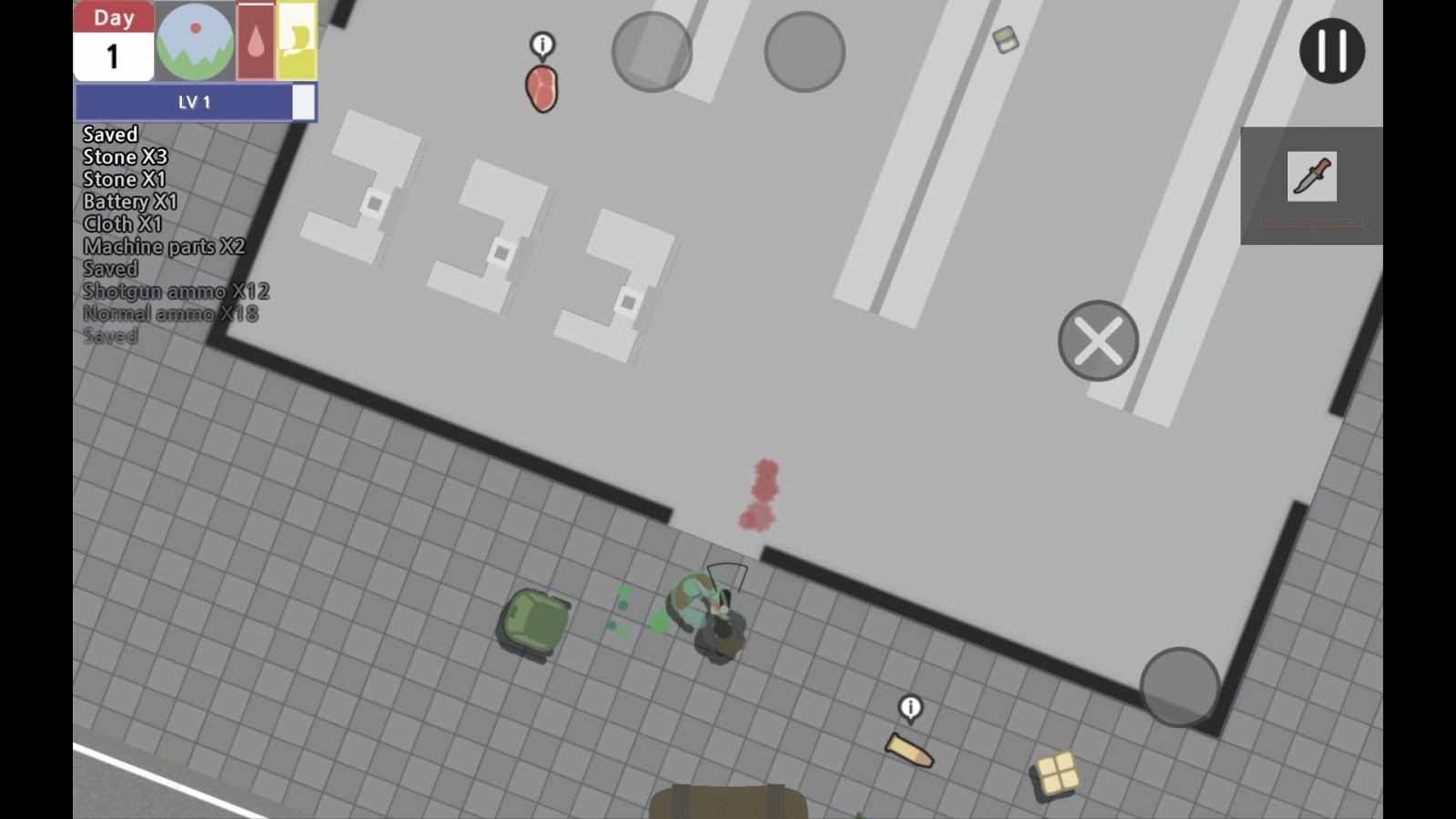Viewport: 1456px width, 819px height.
Task: Tap the knife weapon slot
Action: tap(1311, 177)
